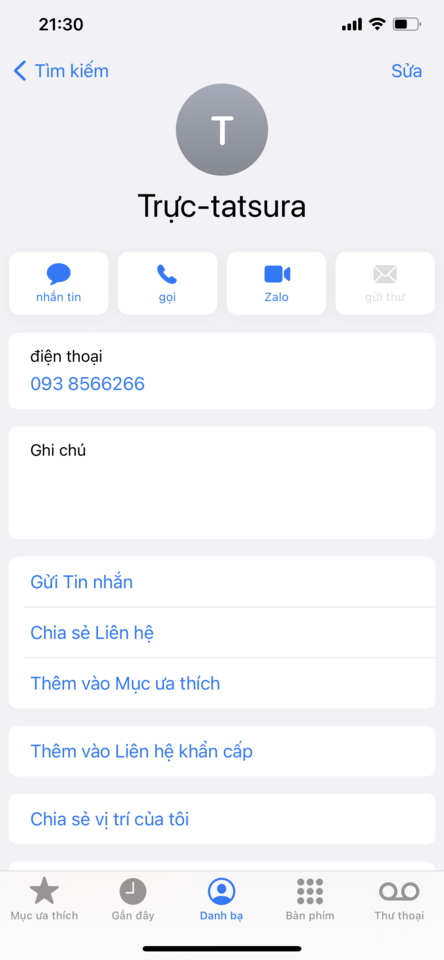The height and width of the screenshot is (960, 444).
Task: Open the Ghi chú notes field
Action: tap(222, 482)
